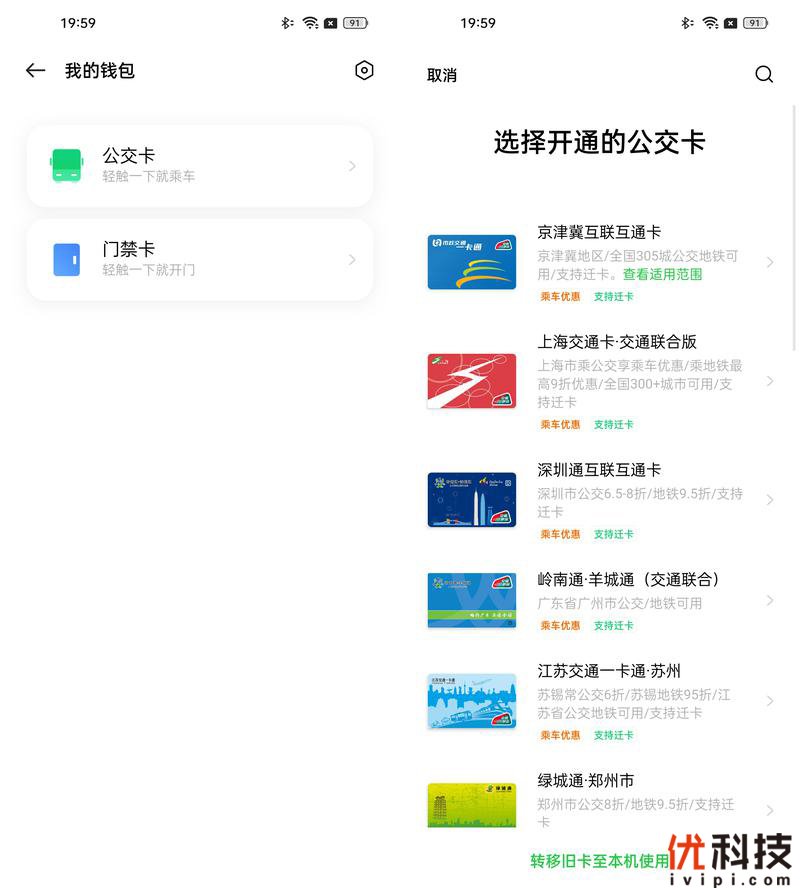This screenshot has height=893, width=800.
Task: Choose 上海交通卡·交通联合版
Action: click(x=600, y=381)
